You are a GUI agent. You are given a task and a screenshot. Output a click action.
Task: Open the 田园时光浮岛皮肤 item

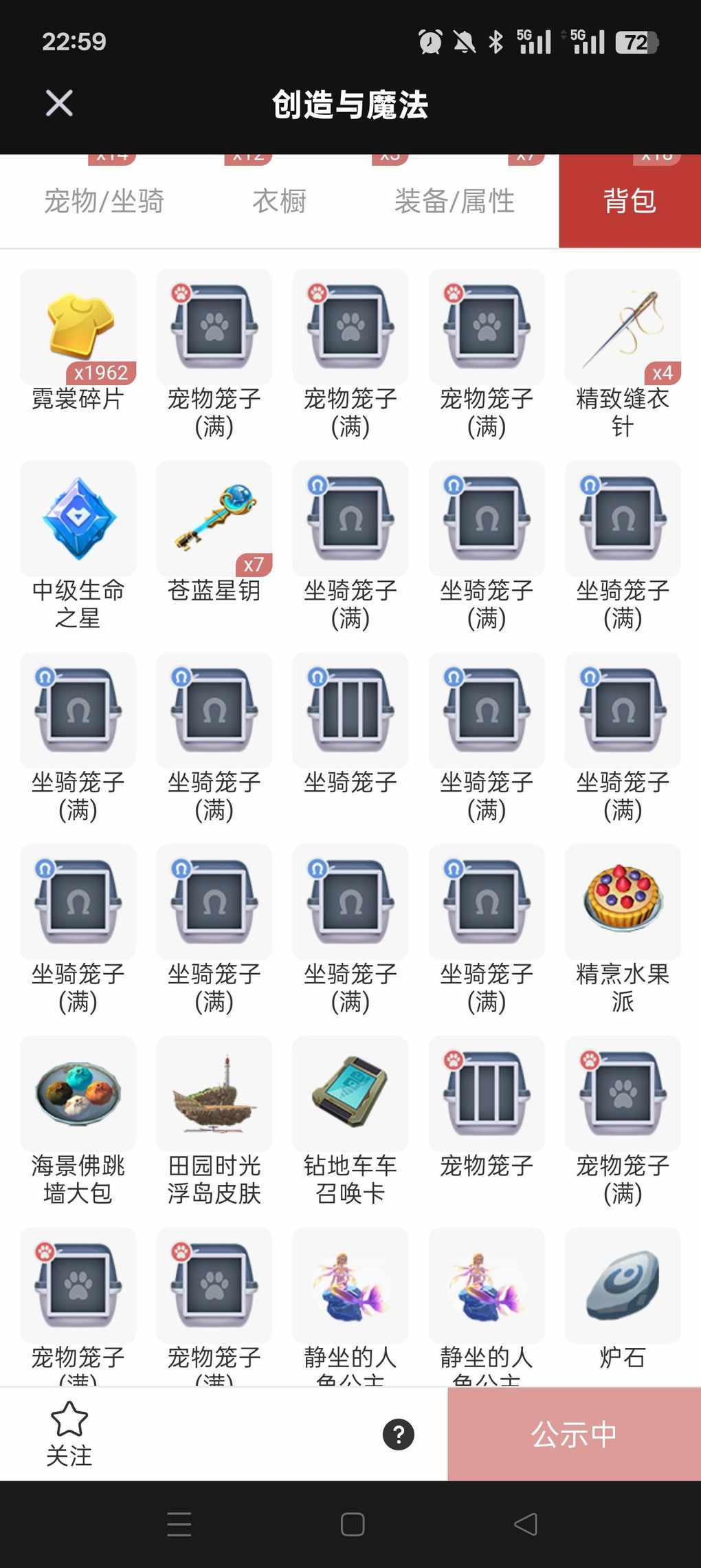coord(214,1093)
